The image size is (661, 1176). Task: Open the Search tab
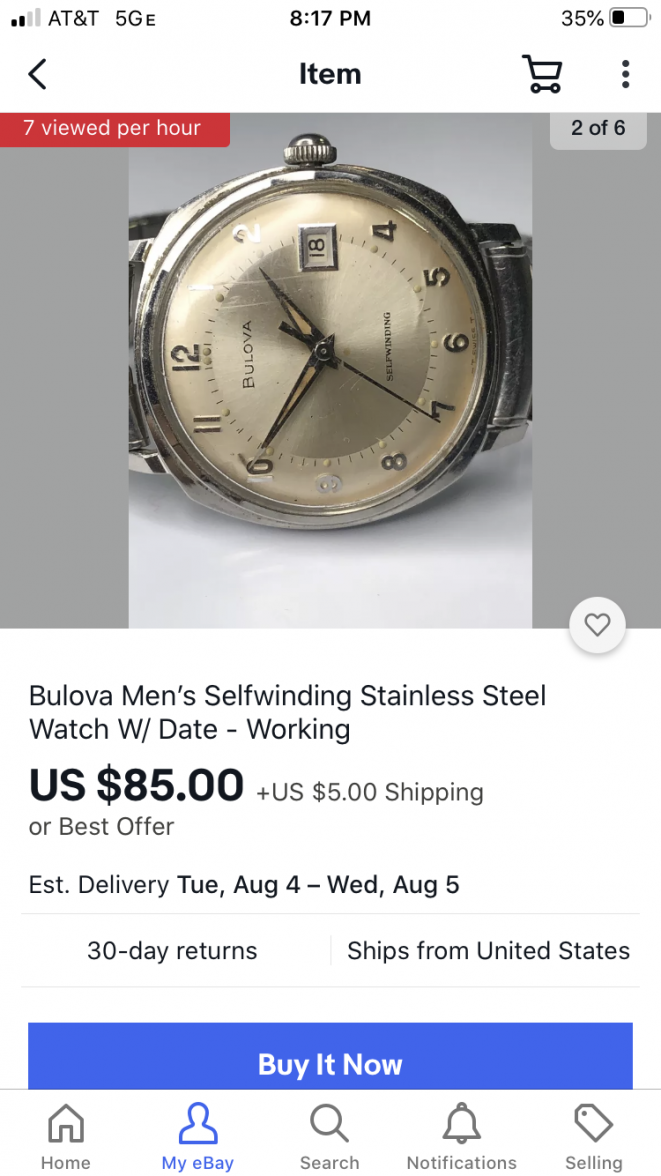tap(329, 1137)
